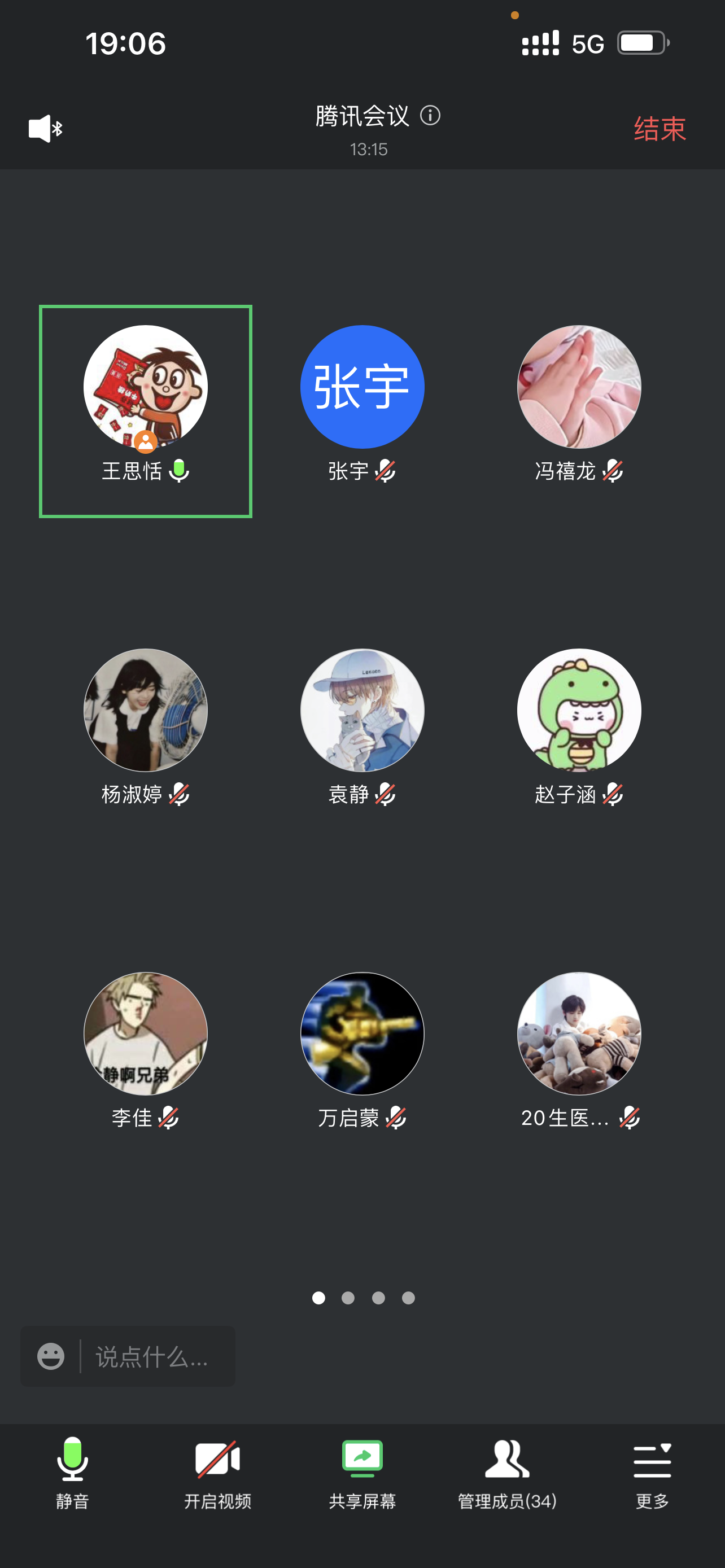Select 赵子涵's dinosaur avatar tile
Viewport: 725px width, 1568px height.
[x=579, y=711]
